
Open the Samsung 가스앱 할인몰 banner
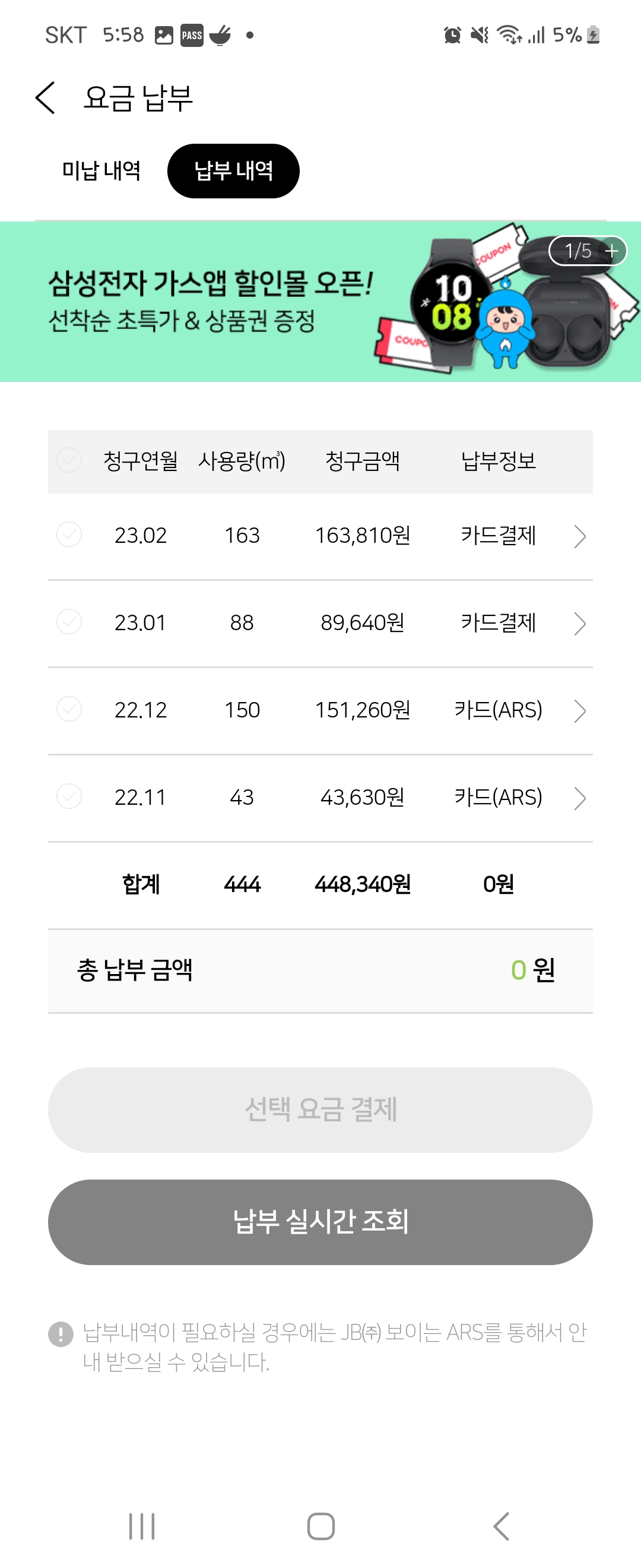[x=320, y=302]
